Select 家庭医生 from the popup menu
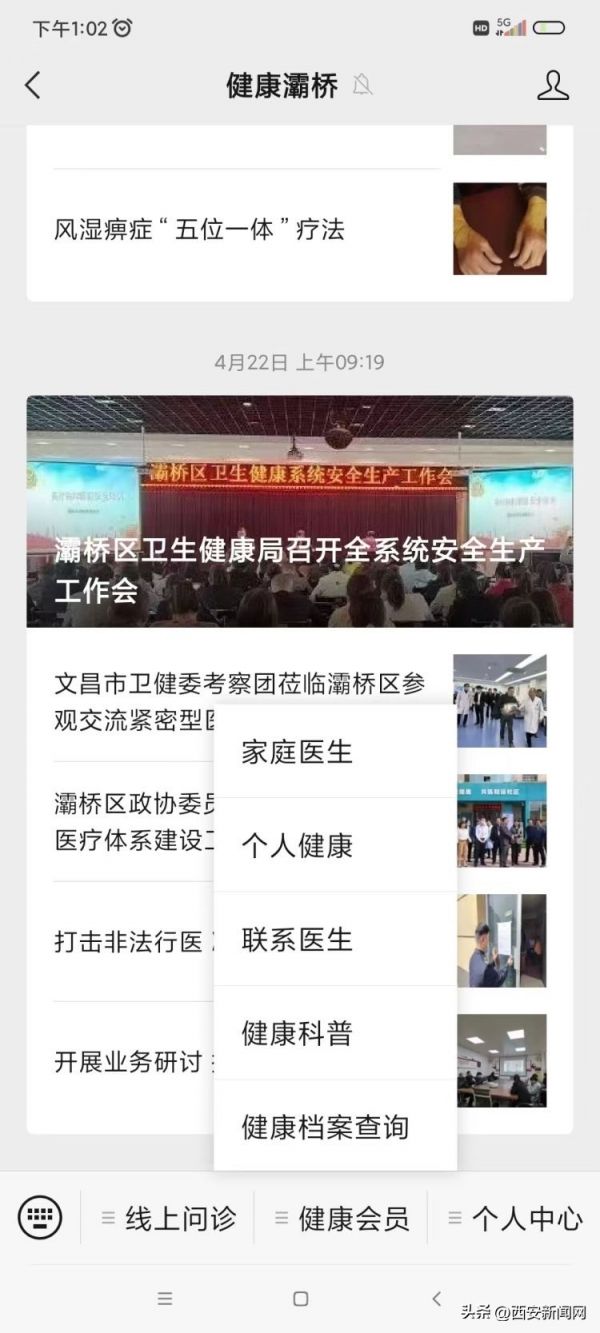Viewport: 600px width, 1333px height. click(297, 752)
